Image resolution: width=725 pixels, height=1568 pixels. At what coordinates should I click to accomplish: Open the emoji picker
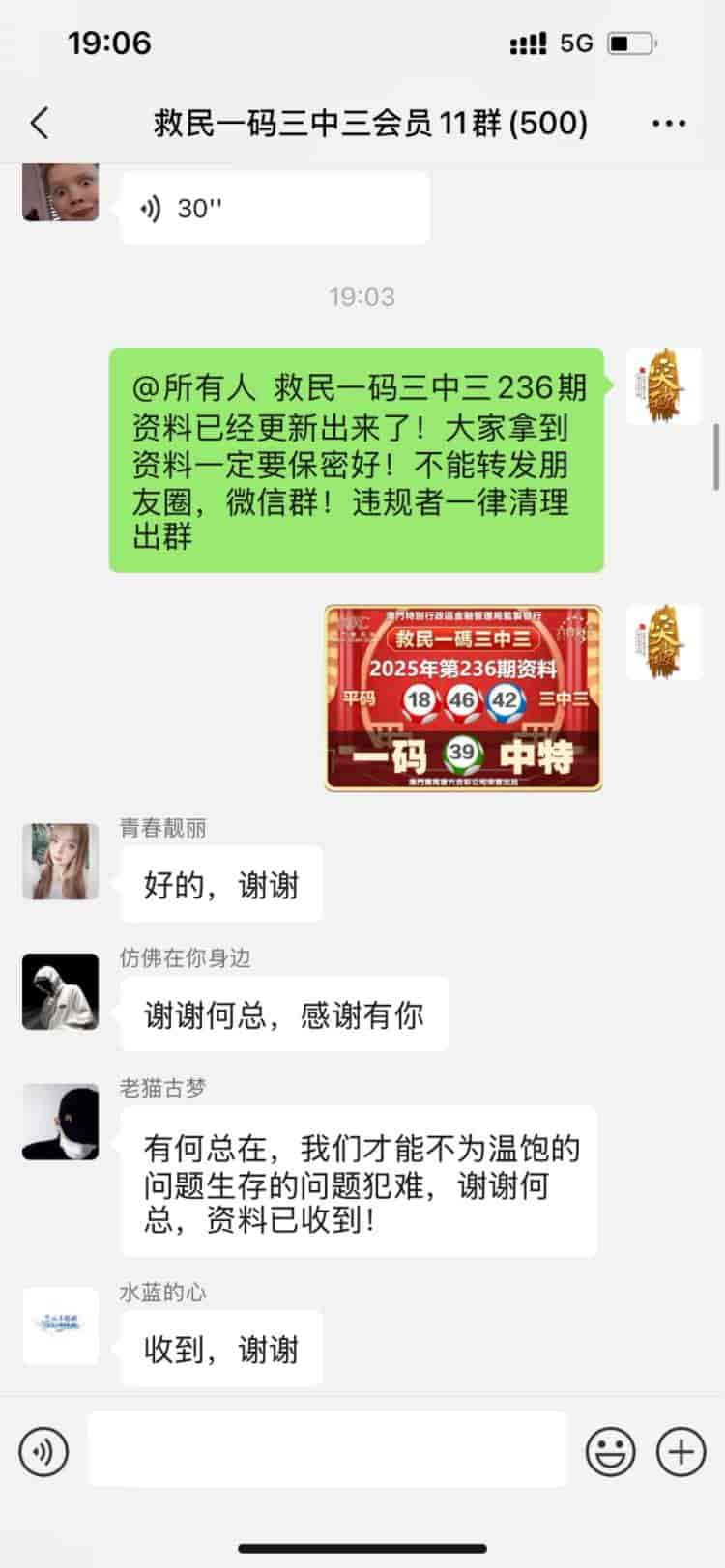(x=611, y=1451)
